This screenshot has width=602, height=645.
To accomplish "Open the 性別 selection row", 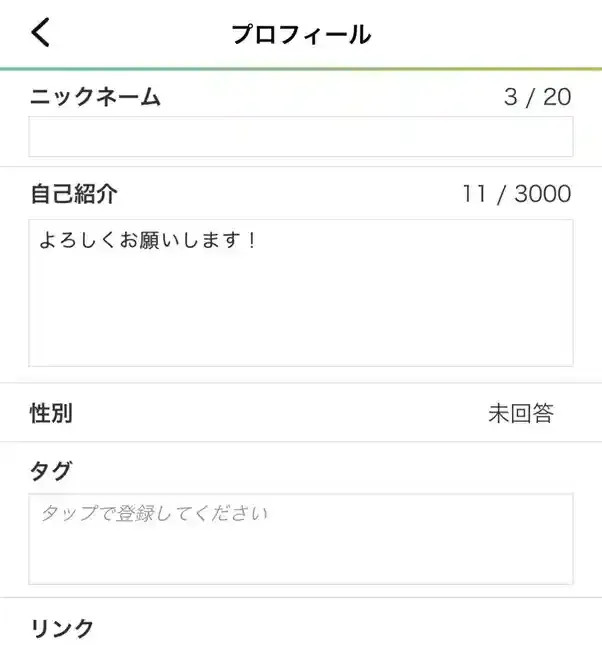I will [300, 413].
